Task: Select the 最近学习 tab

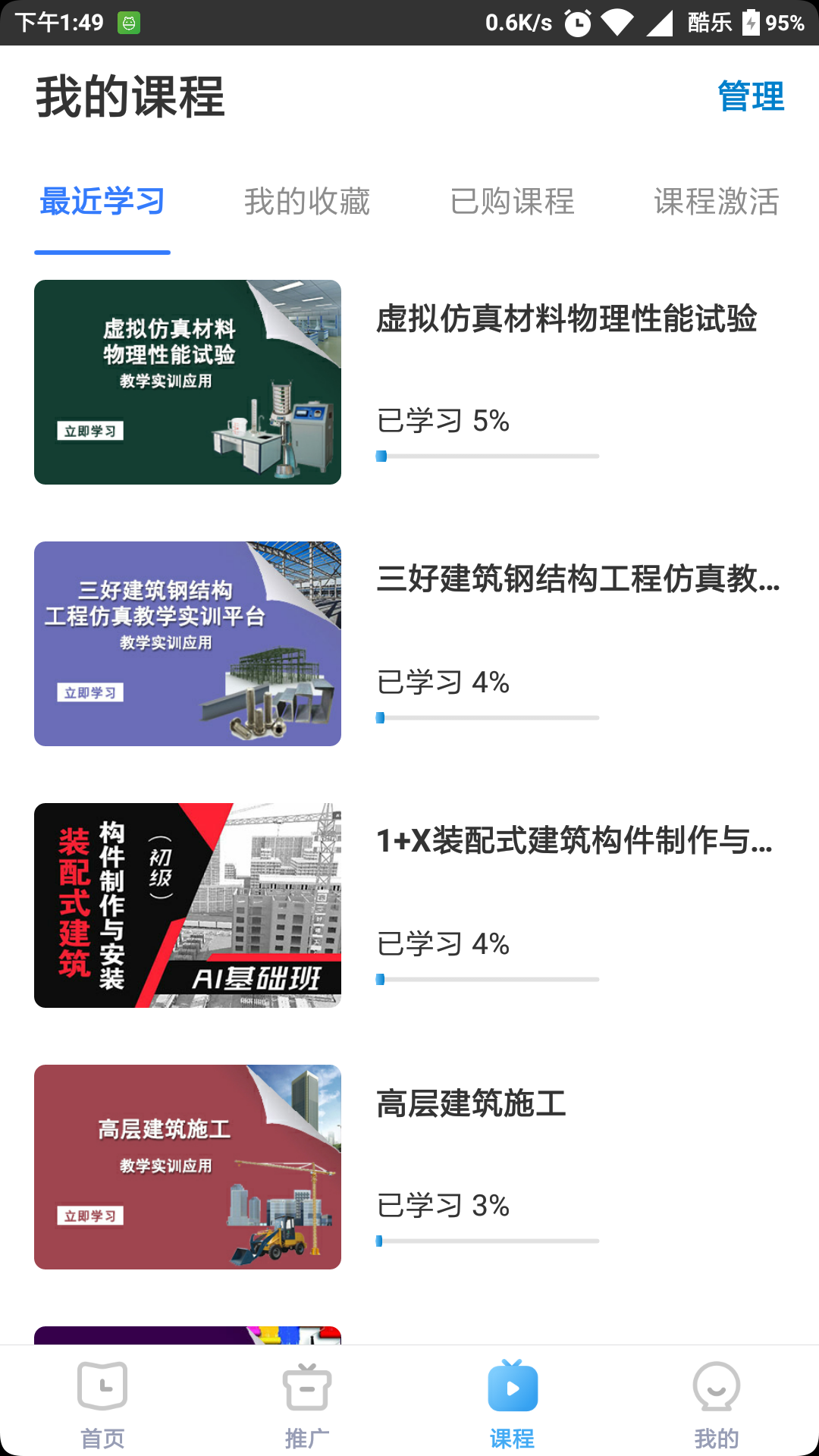Action: tap(102, 202)
